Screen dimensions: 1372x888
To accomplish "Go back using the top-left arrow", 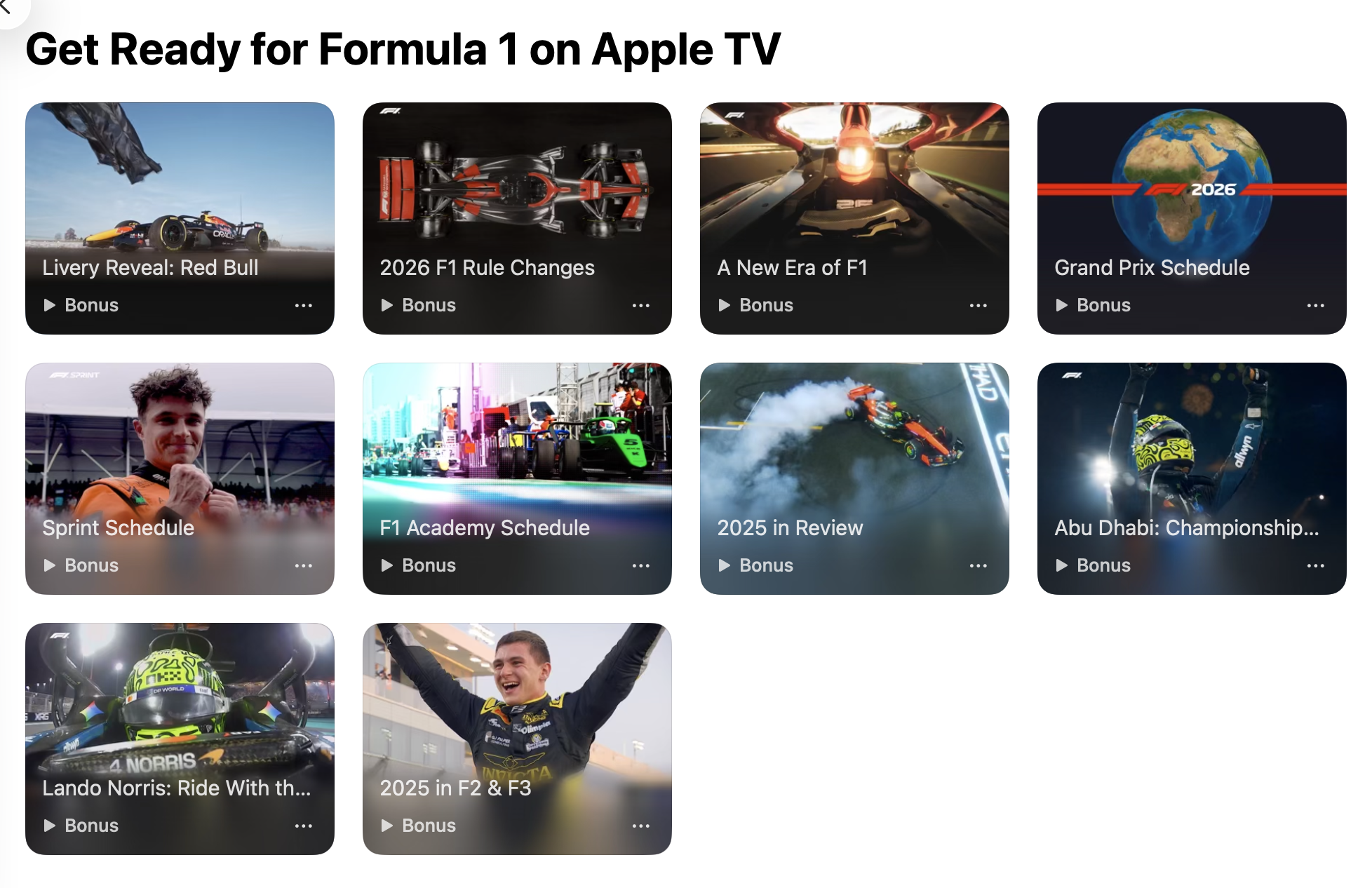I will tap(6, 7).
